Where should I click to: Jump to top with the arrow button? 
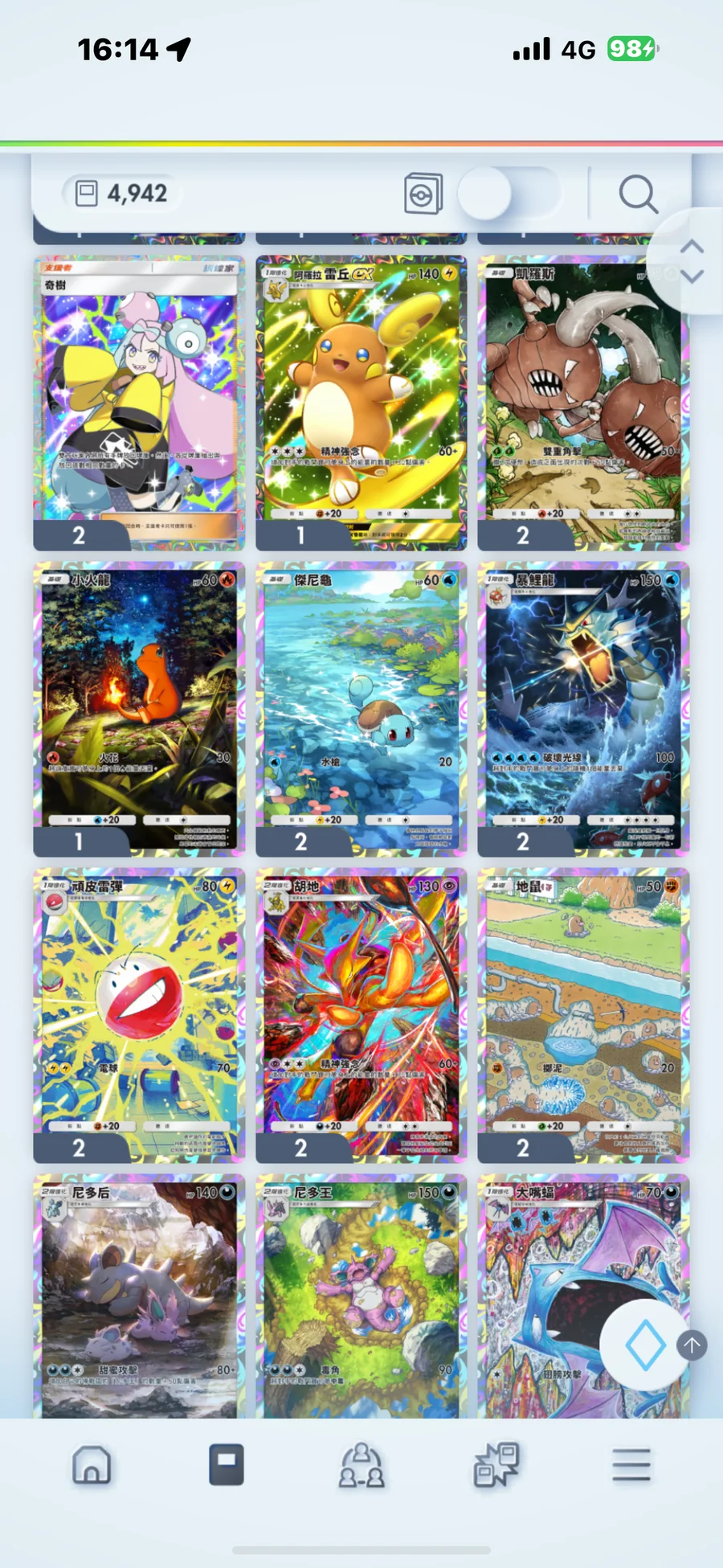click(692, 1344)
